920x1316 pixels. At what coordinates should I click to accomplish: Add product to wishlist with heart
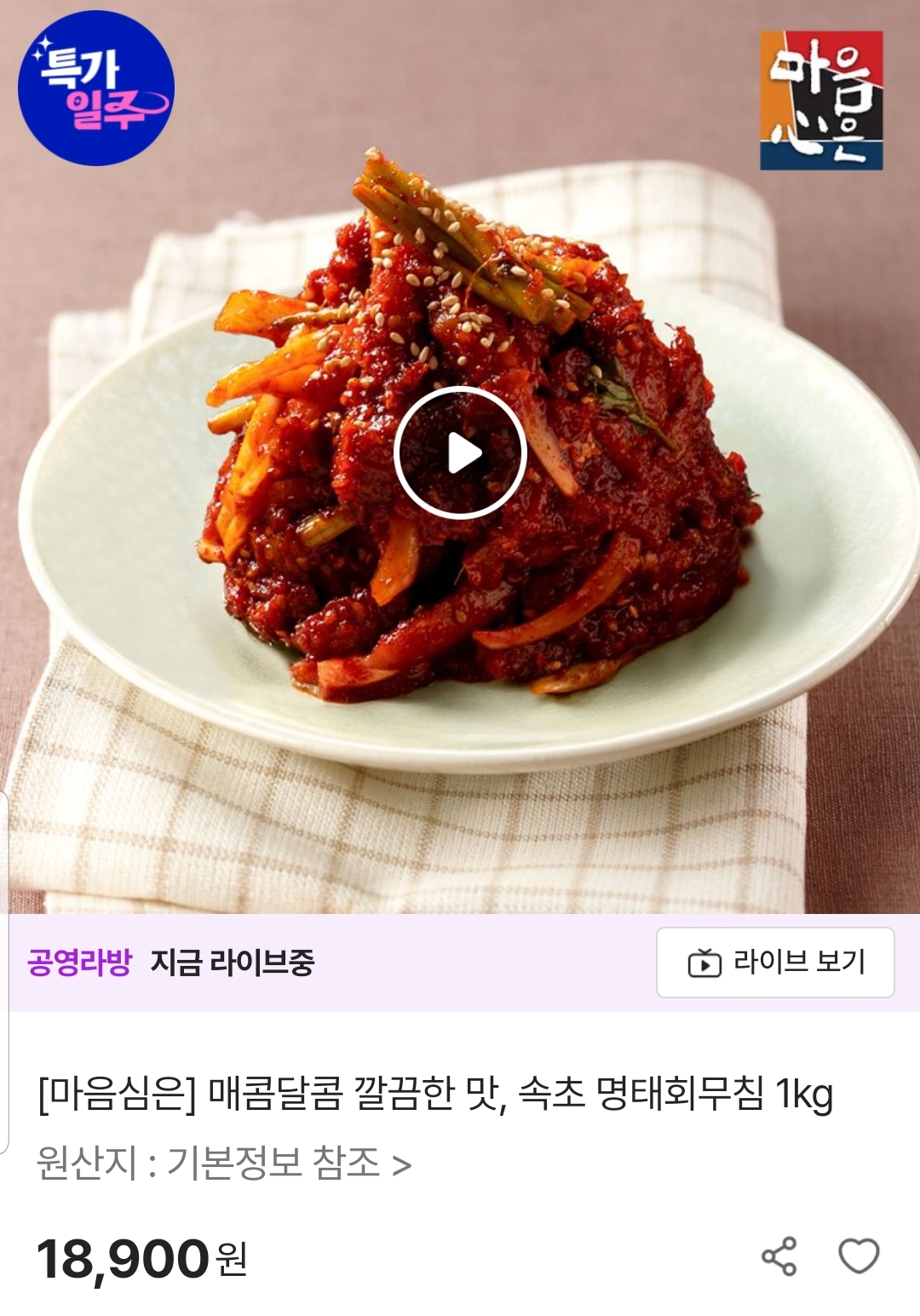tap(859, 1256)
